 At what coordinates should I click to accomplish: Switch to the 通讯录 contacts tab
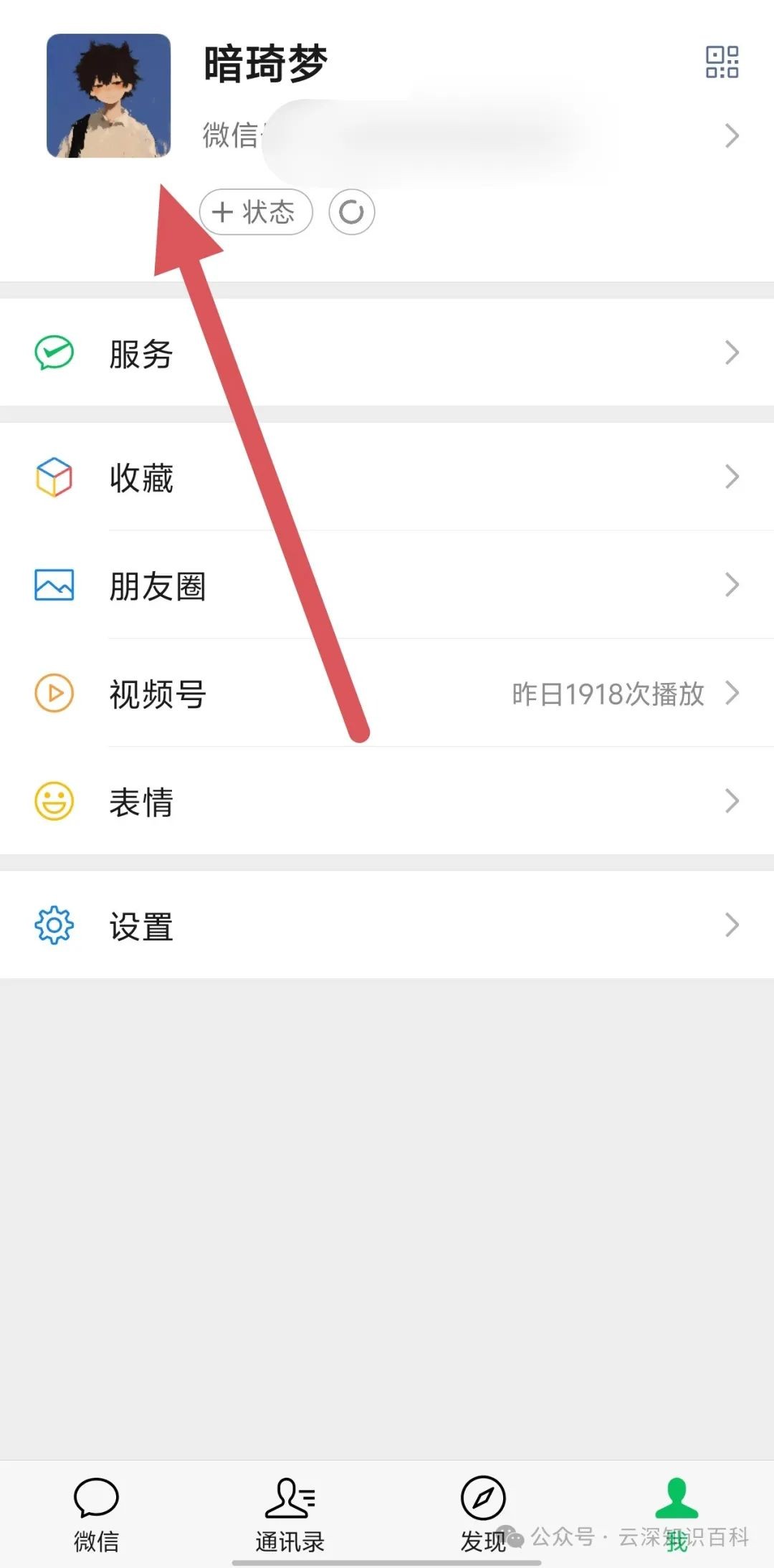point(290,1514)
